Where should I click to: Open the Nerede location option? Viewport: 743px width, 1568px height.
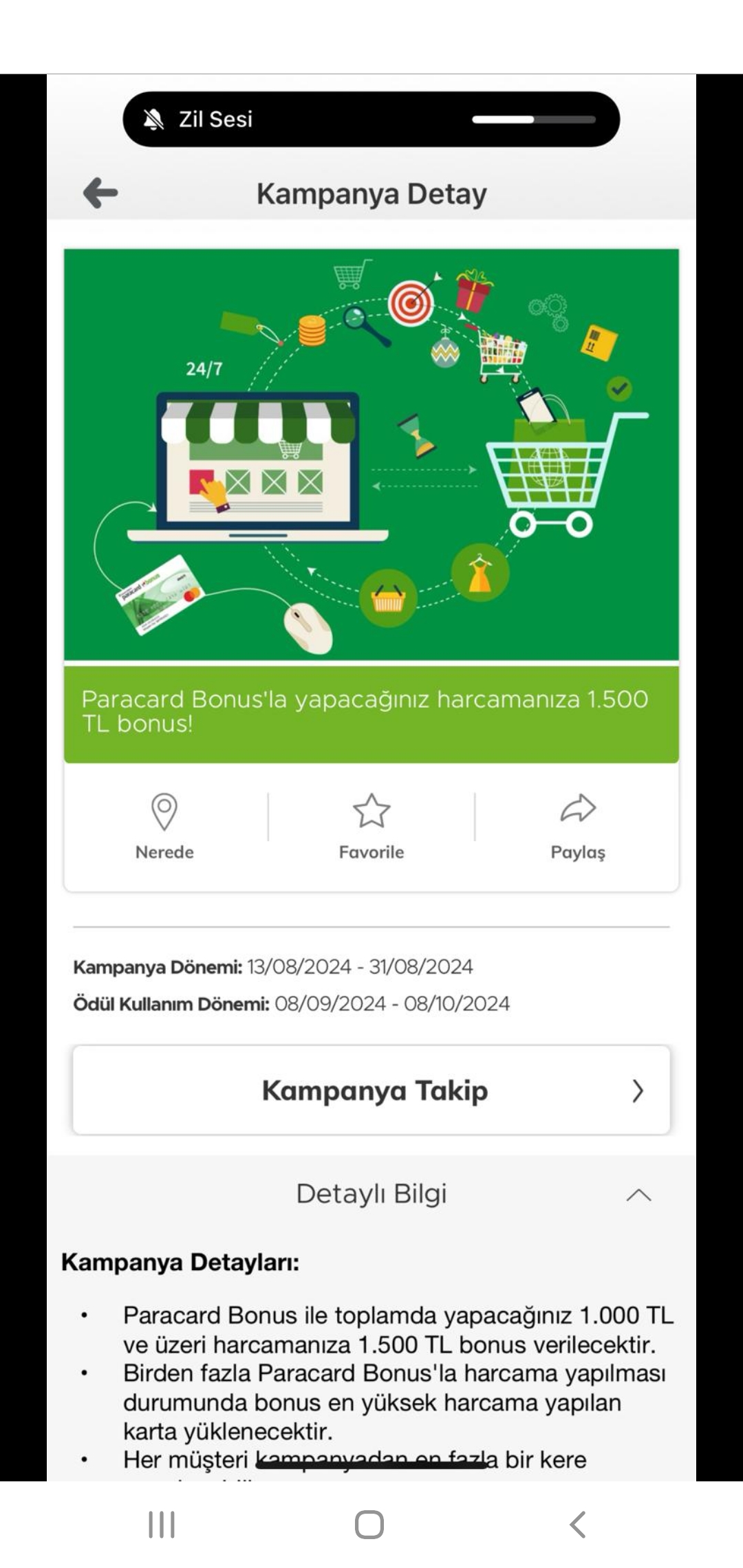(164, 827)
